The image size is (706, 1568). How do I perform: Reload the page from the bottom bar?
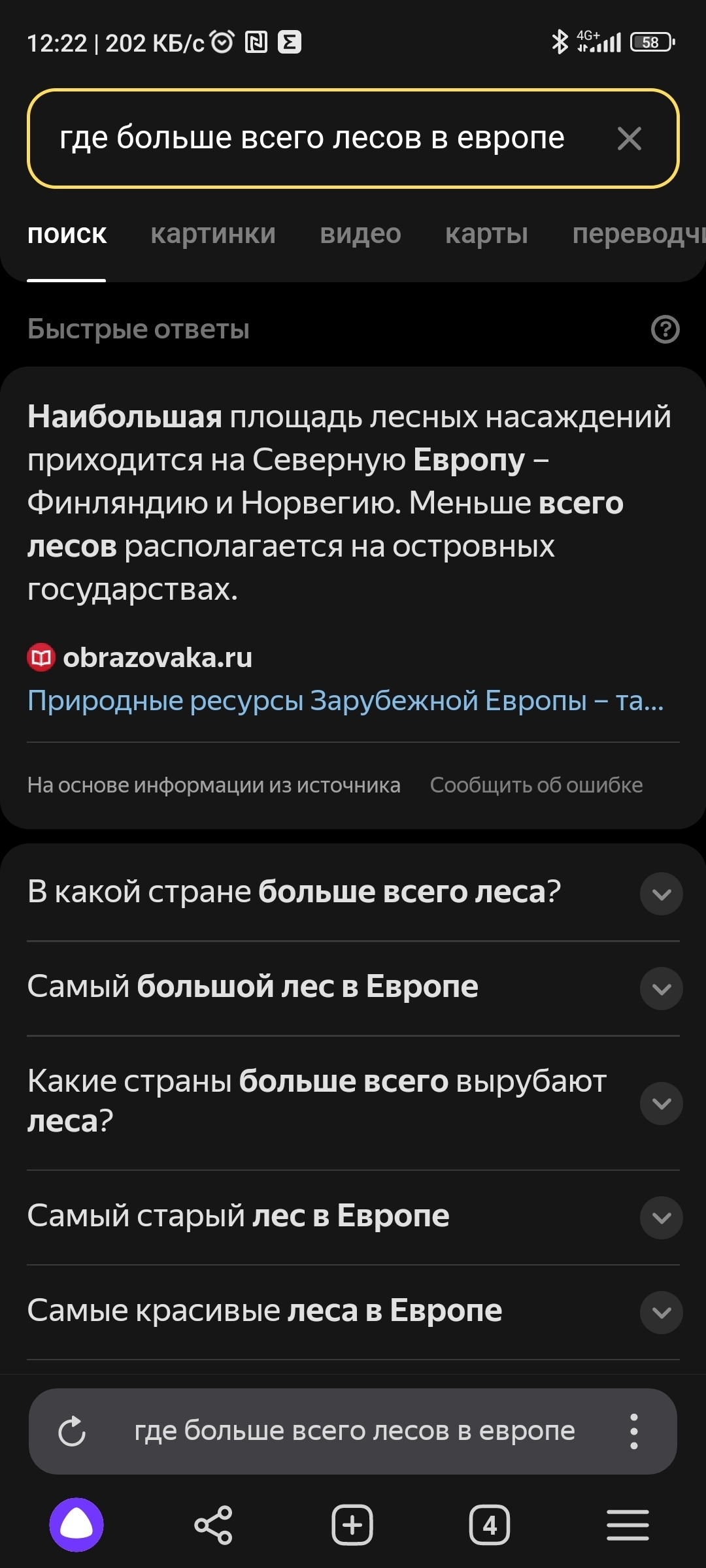[72, 1431]
